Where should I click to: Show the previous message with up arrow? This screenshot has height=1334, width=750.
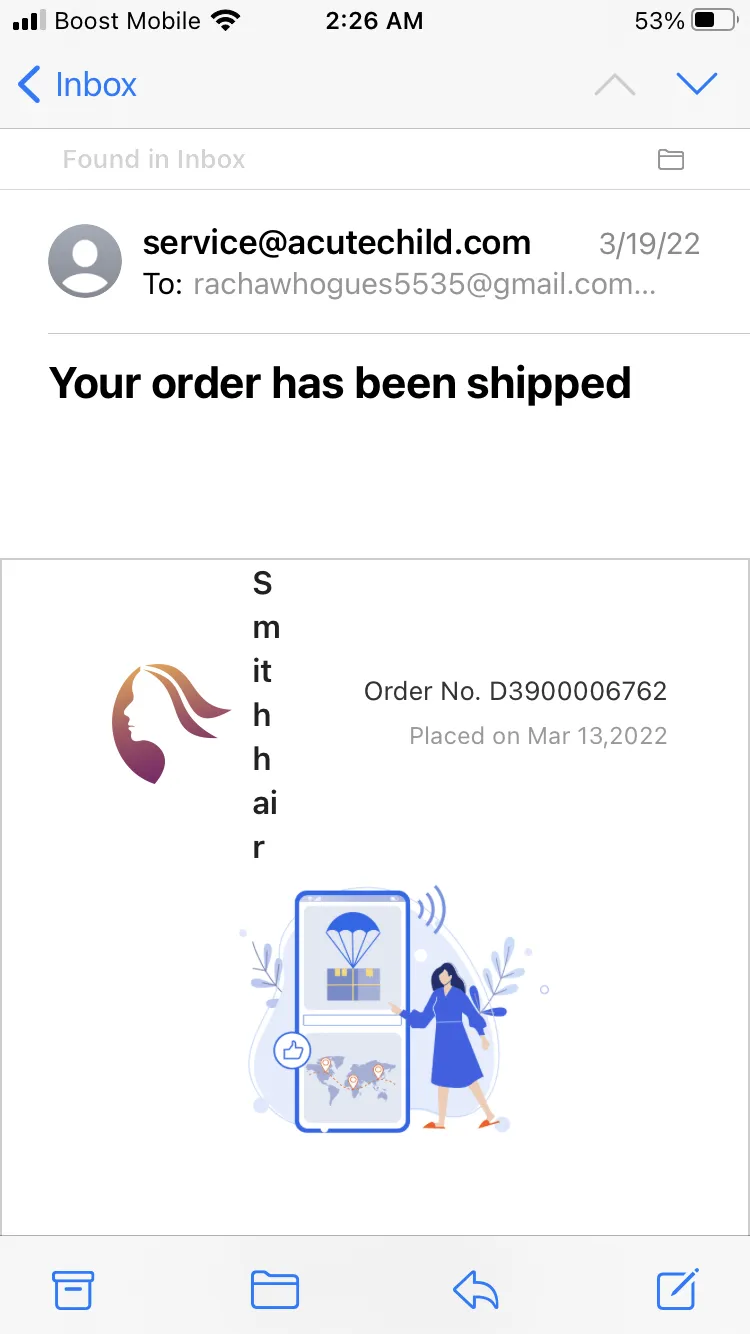(x=615, y=85)
